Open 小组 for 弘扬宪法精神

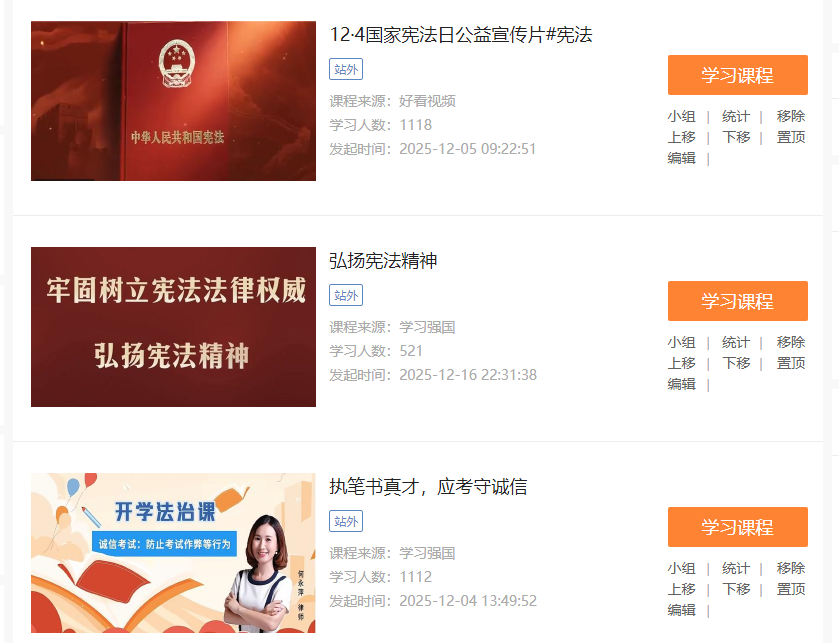682,343
